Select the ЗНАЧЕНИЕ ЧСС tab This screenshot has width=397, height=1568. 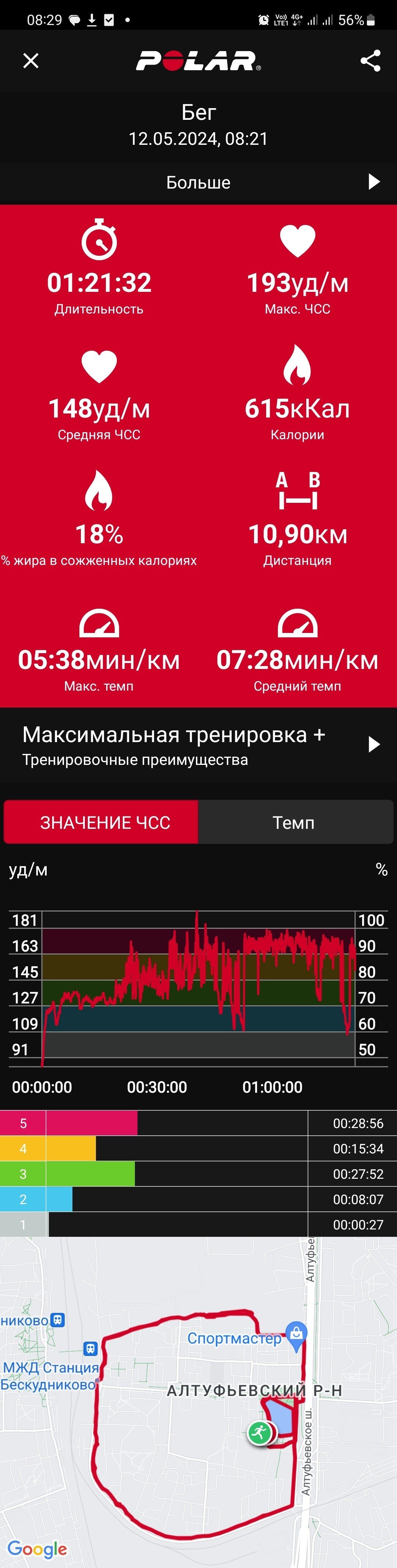point(101,822)
